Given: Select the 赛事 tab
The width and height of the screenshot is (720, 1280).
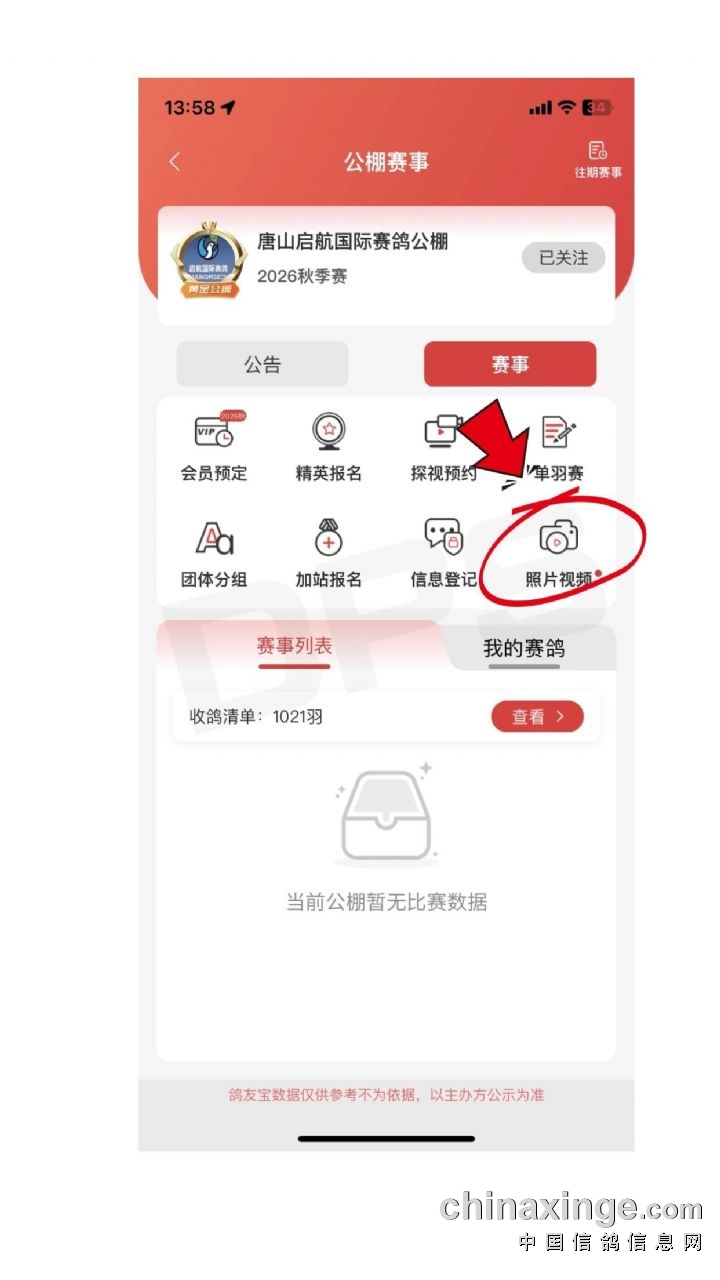Looking at the screenshot, I should pyautogui.click(x=509, y=365).
